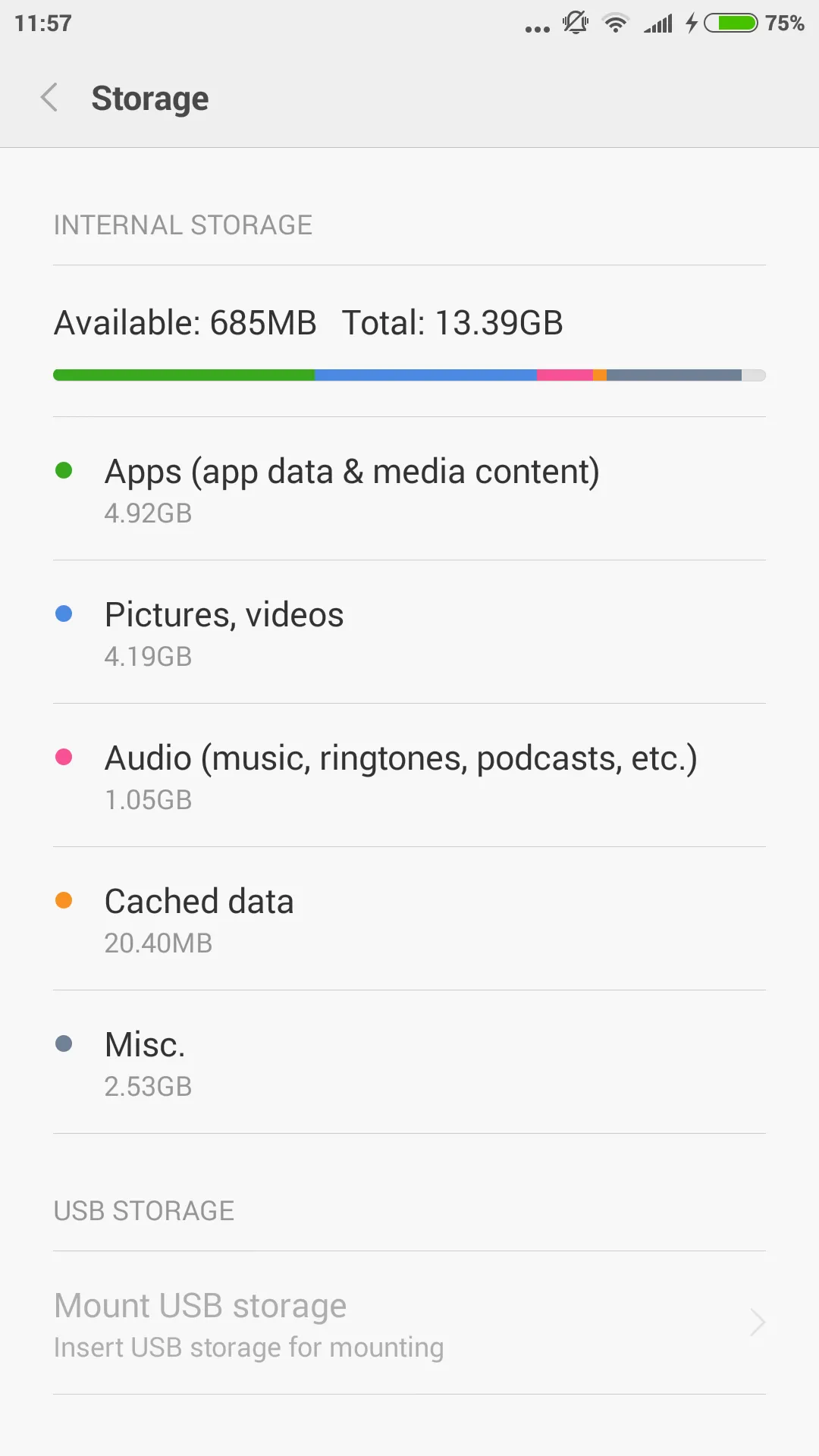The image size is (819, 1456).
Task: Tap Mount USB storage
Action: (x=409, y=1323)
